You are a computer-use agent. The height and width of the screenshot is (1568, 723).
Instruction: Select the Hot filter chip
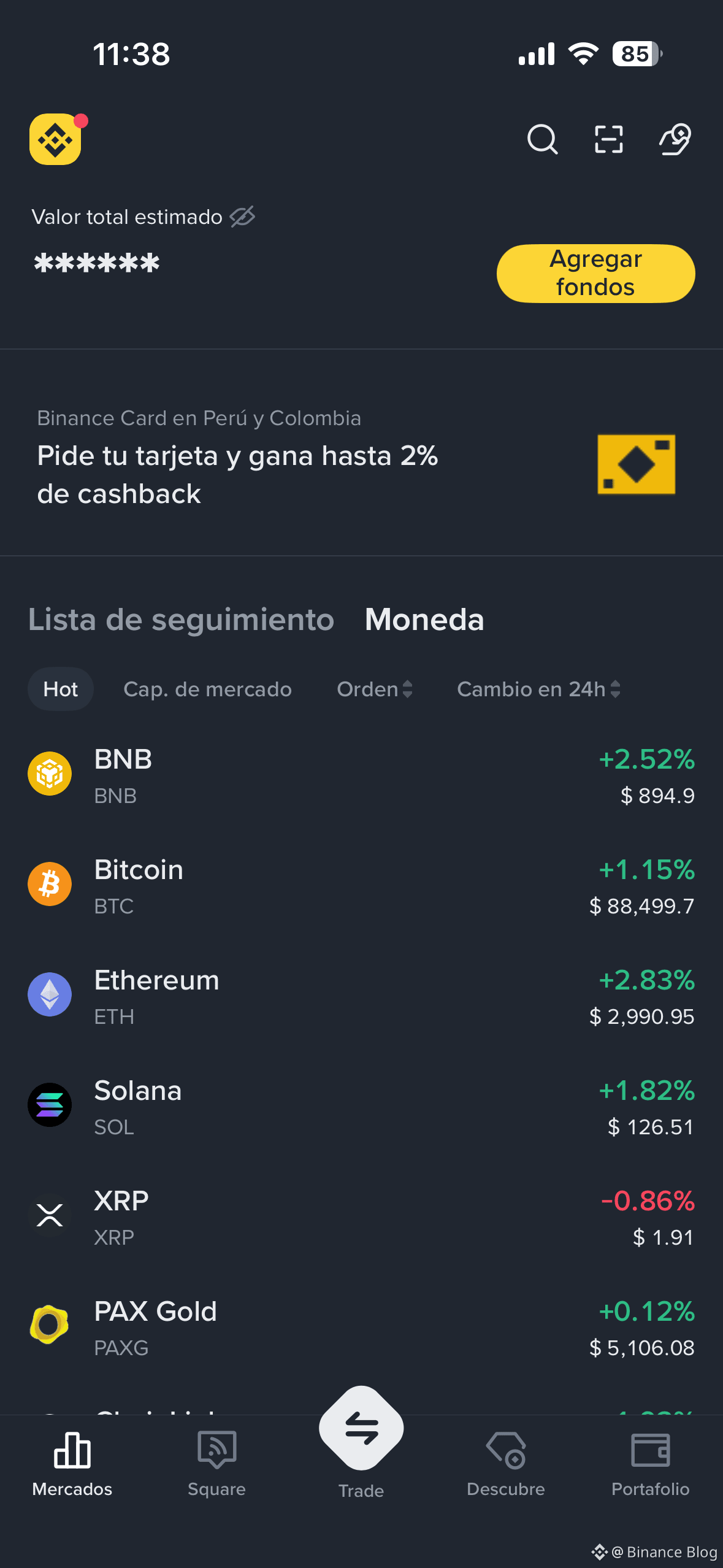61,689
